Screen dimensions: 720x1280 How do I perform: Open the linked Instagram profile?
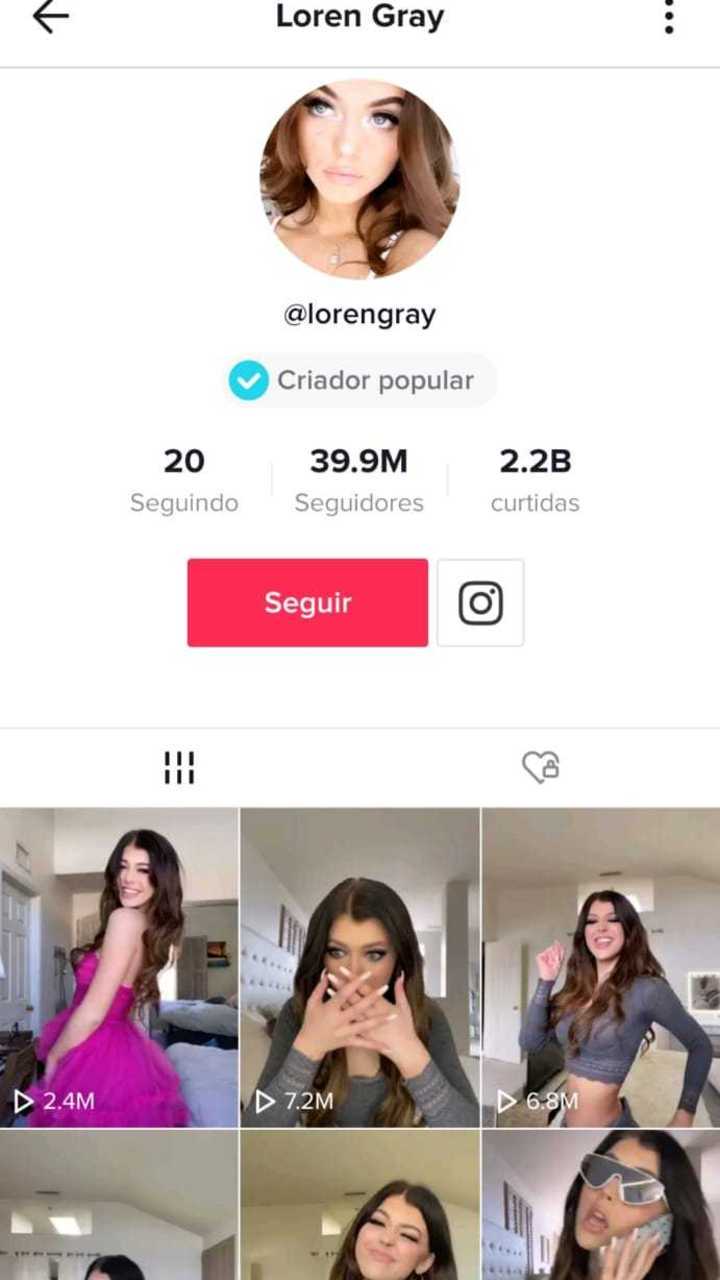(480, 602)
